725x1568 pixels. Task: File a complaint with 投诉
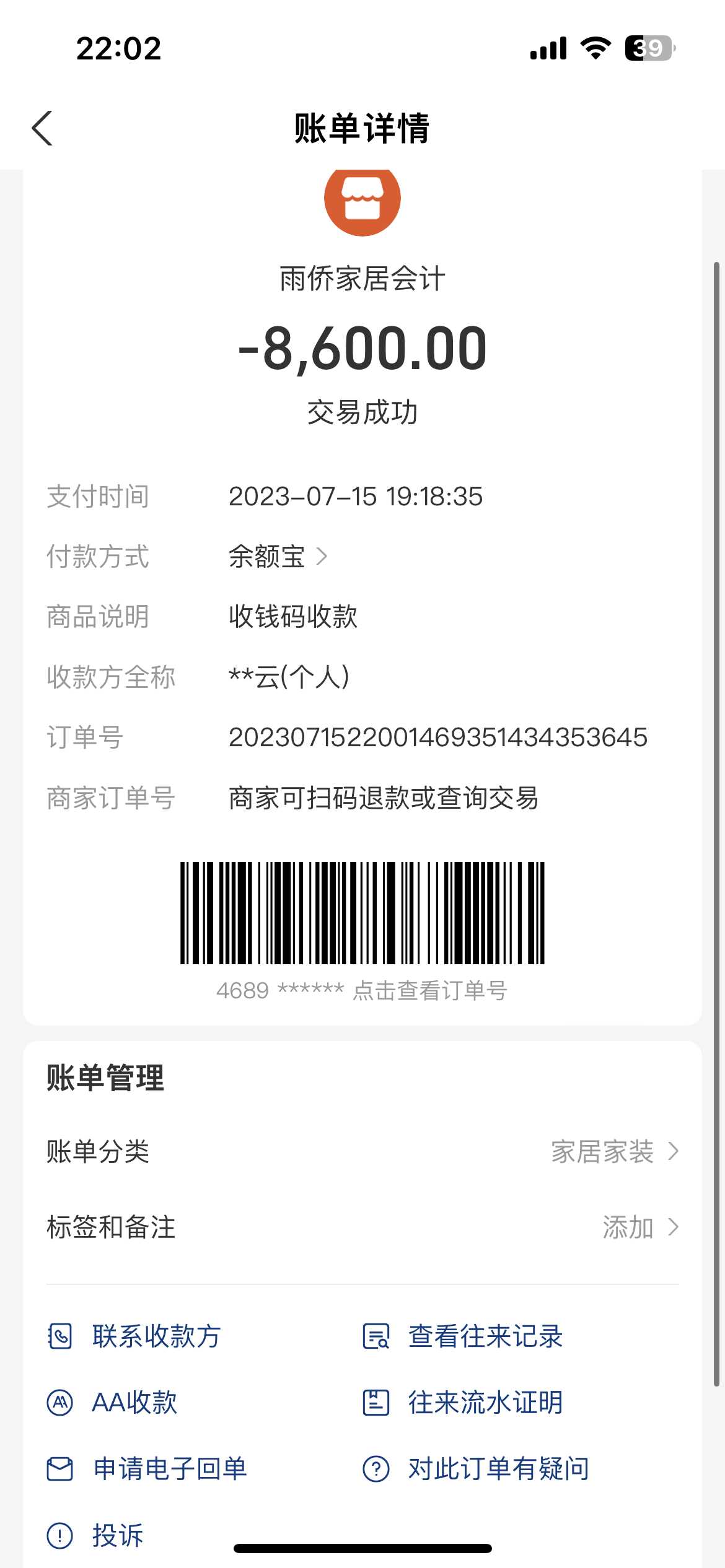pos(116,1535)
